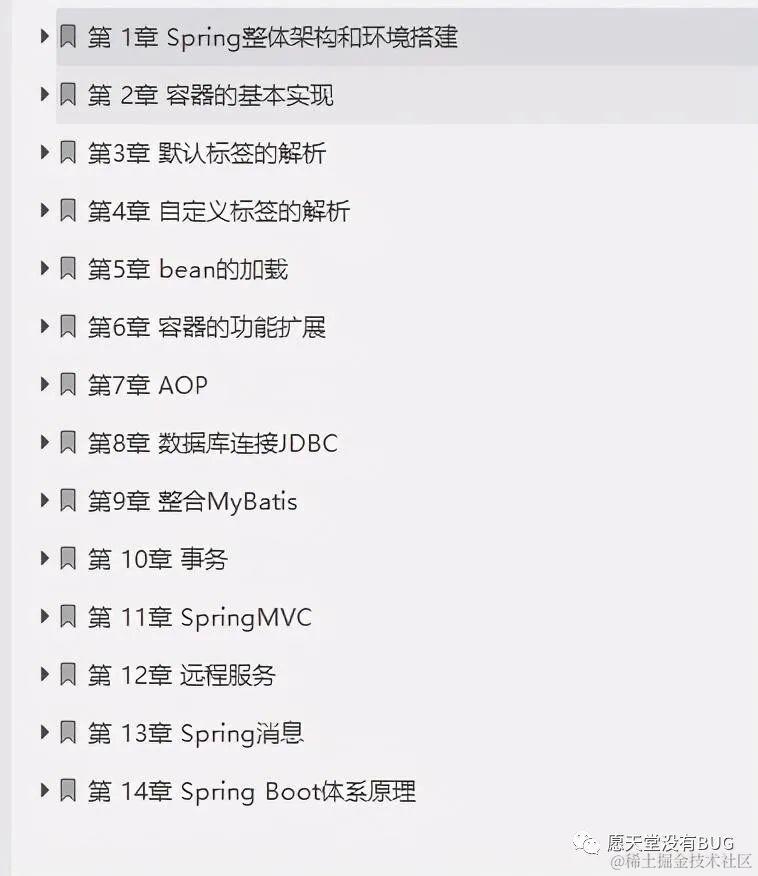This screenshot has height=876, width=758.
Task: Select chapter 10 事务 bookmark
Action: [157, 560]
